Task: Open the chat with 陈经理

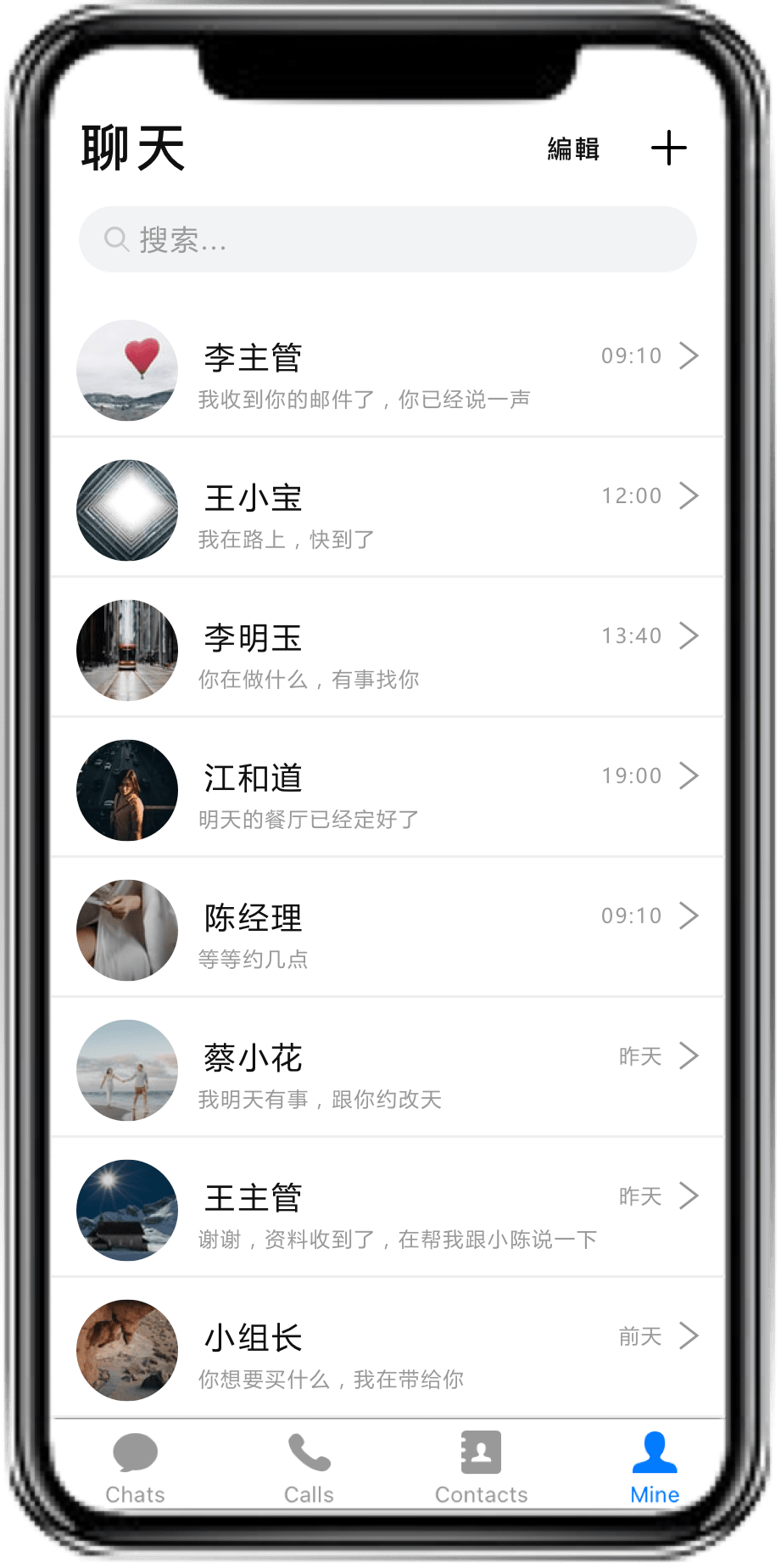Action: pyautogui.click(x=388, y=931)
